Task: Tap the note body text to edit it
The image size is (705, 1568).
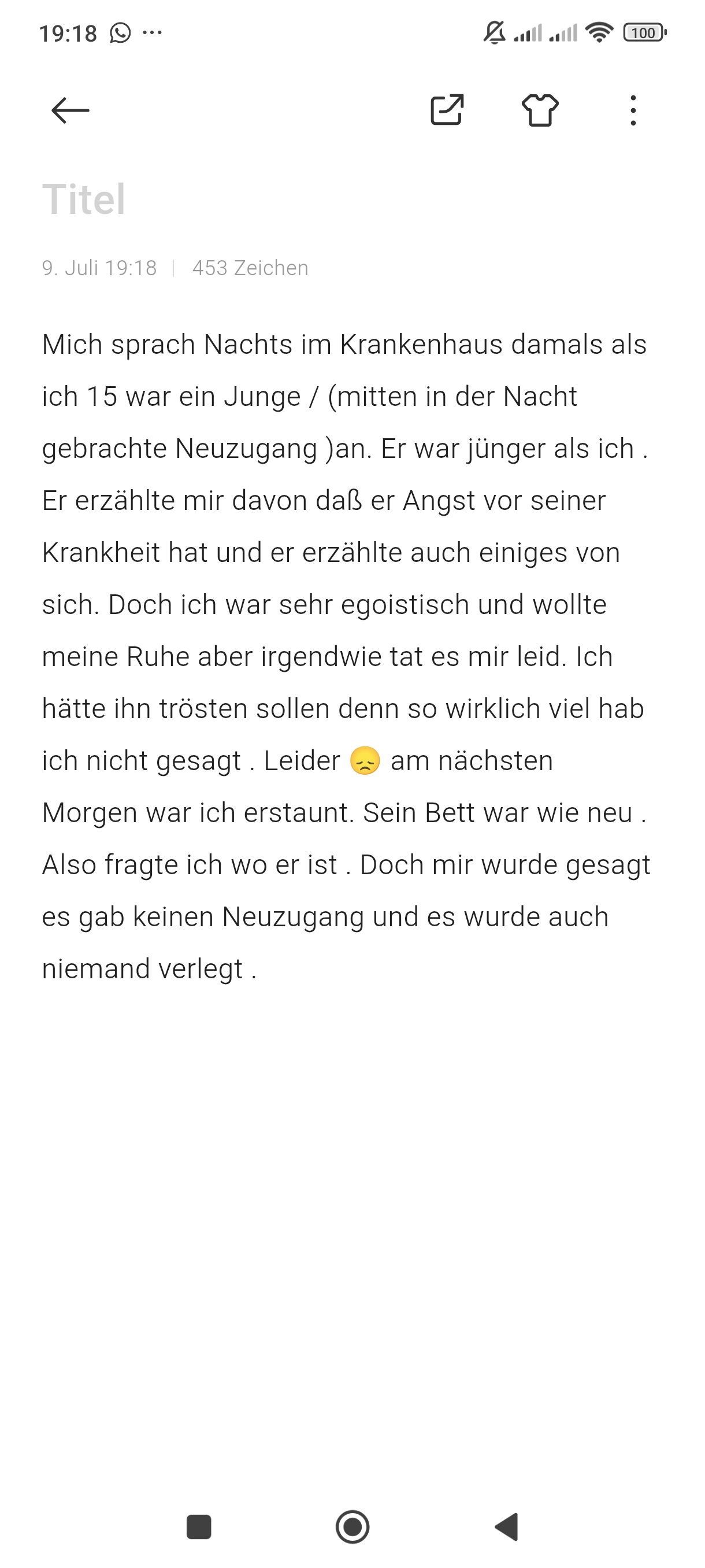Action: point(347,656)
